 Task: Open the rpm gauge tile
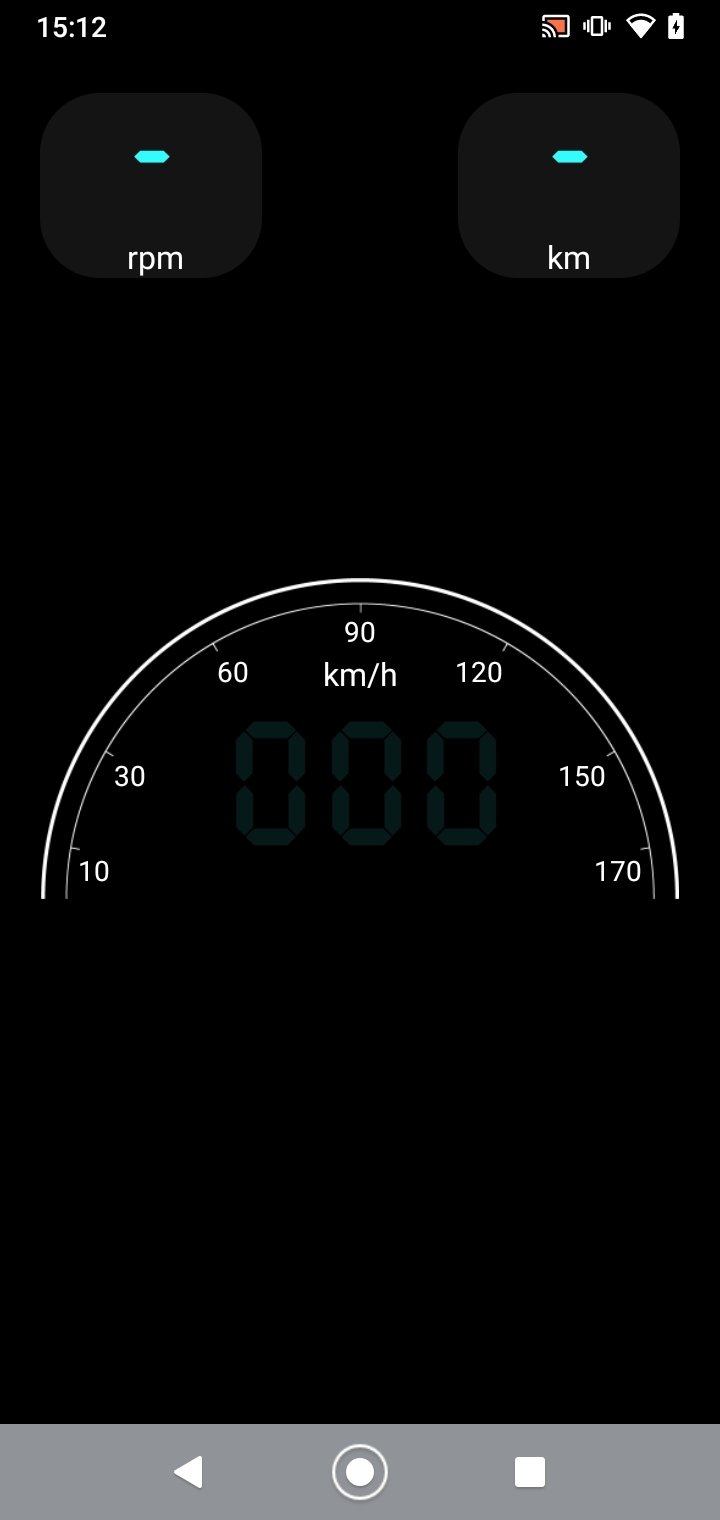[151, 186]
